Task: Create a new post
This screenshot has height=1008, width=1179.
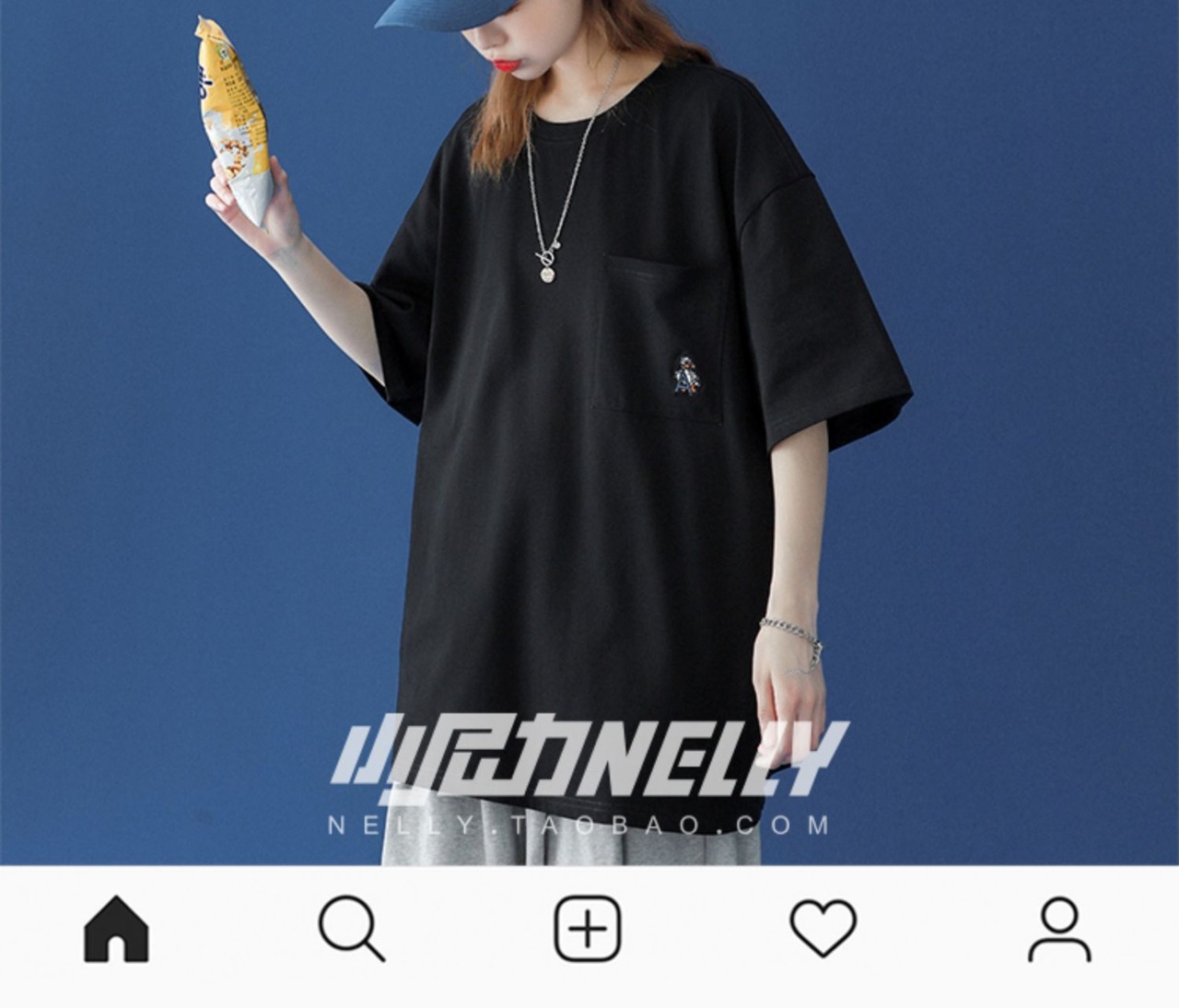Action: (x=588, y=928)
